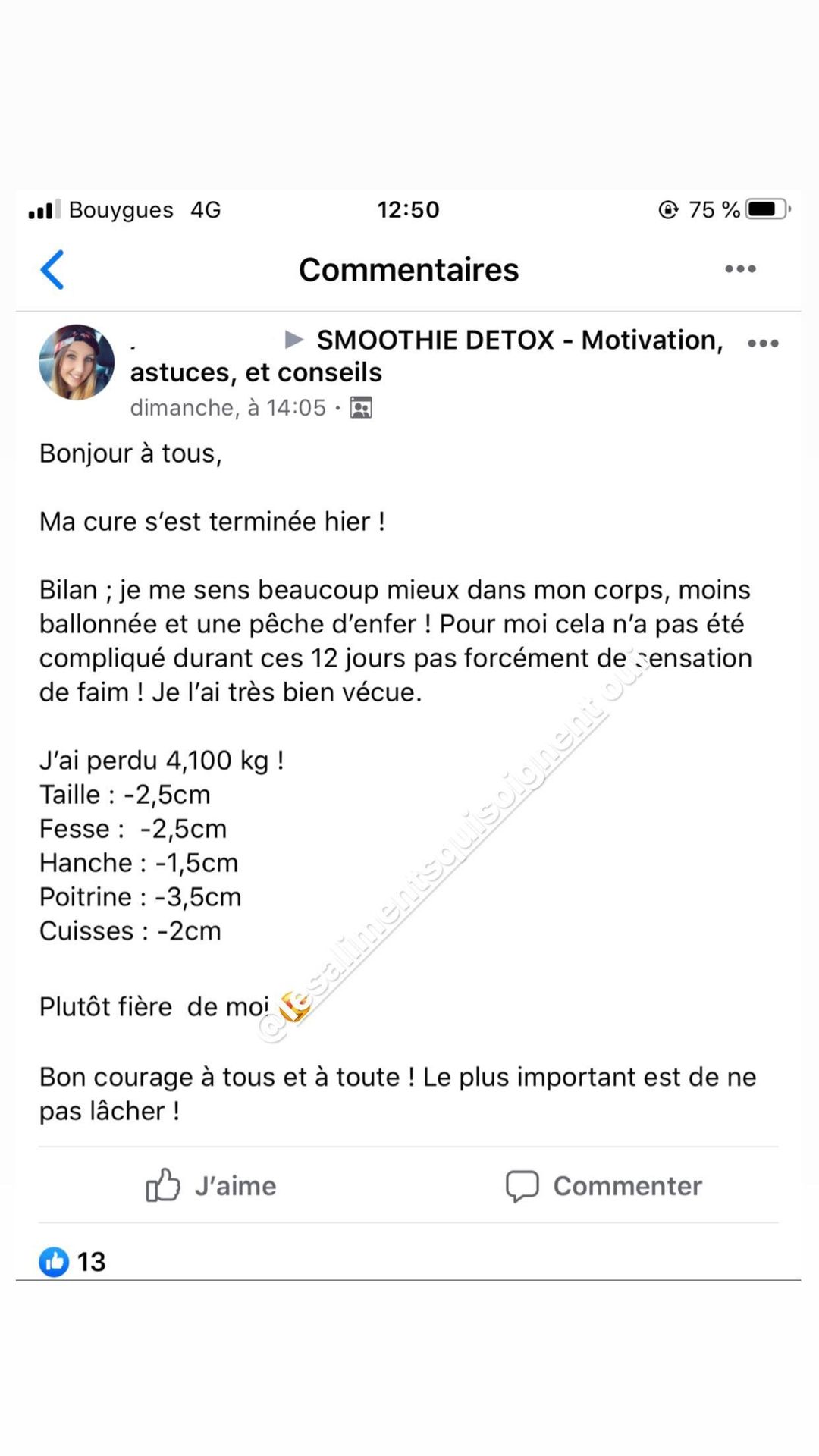Tap Commenter to write a comment
819x1456 pixels.
tap(604, 1185)
